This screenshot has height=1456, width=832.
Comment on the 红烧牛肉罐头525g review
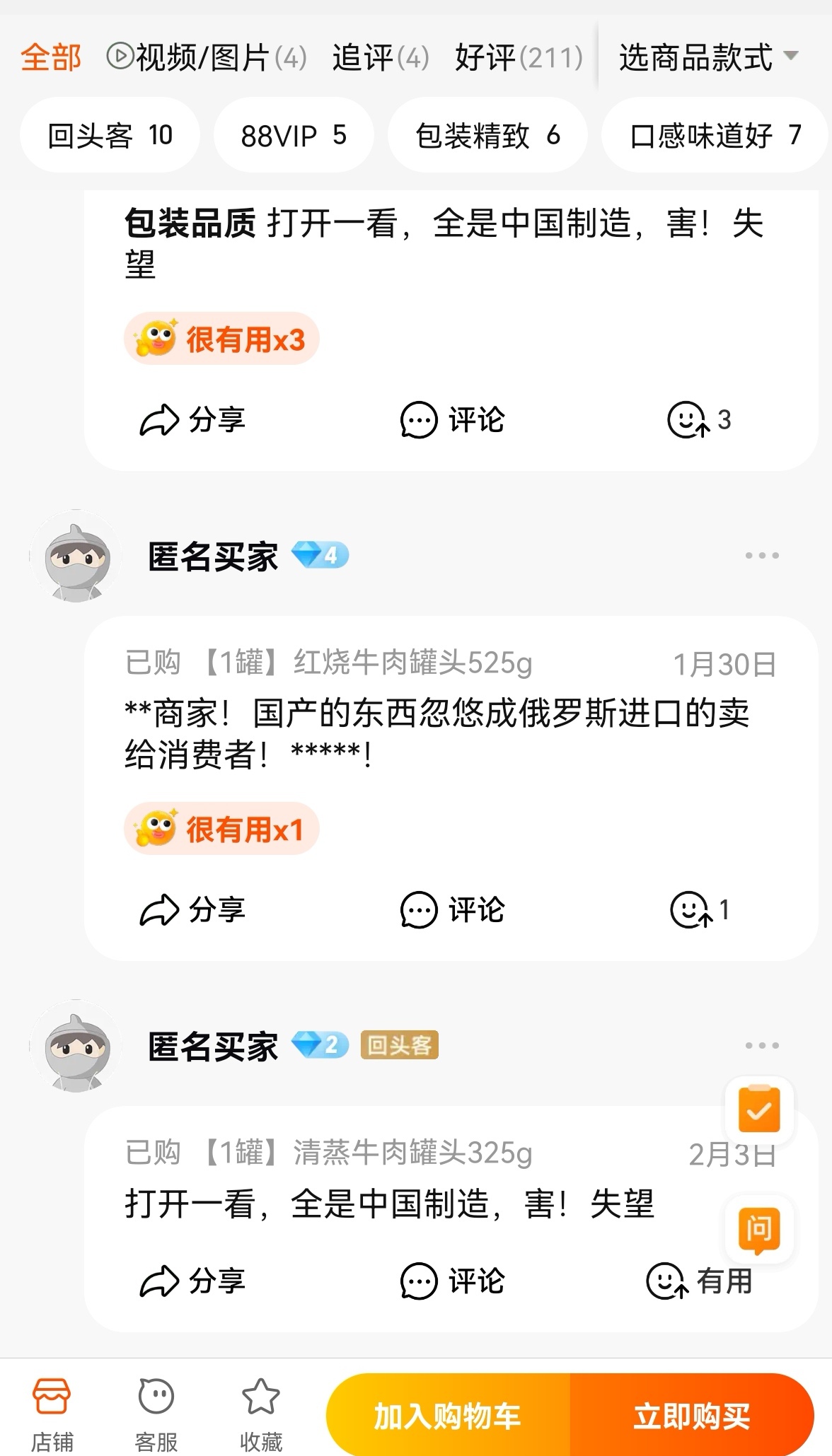452,910
